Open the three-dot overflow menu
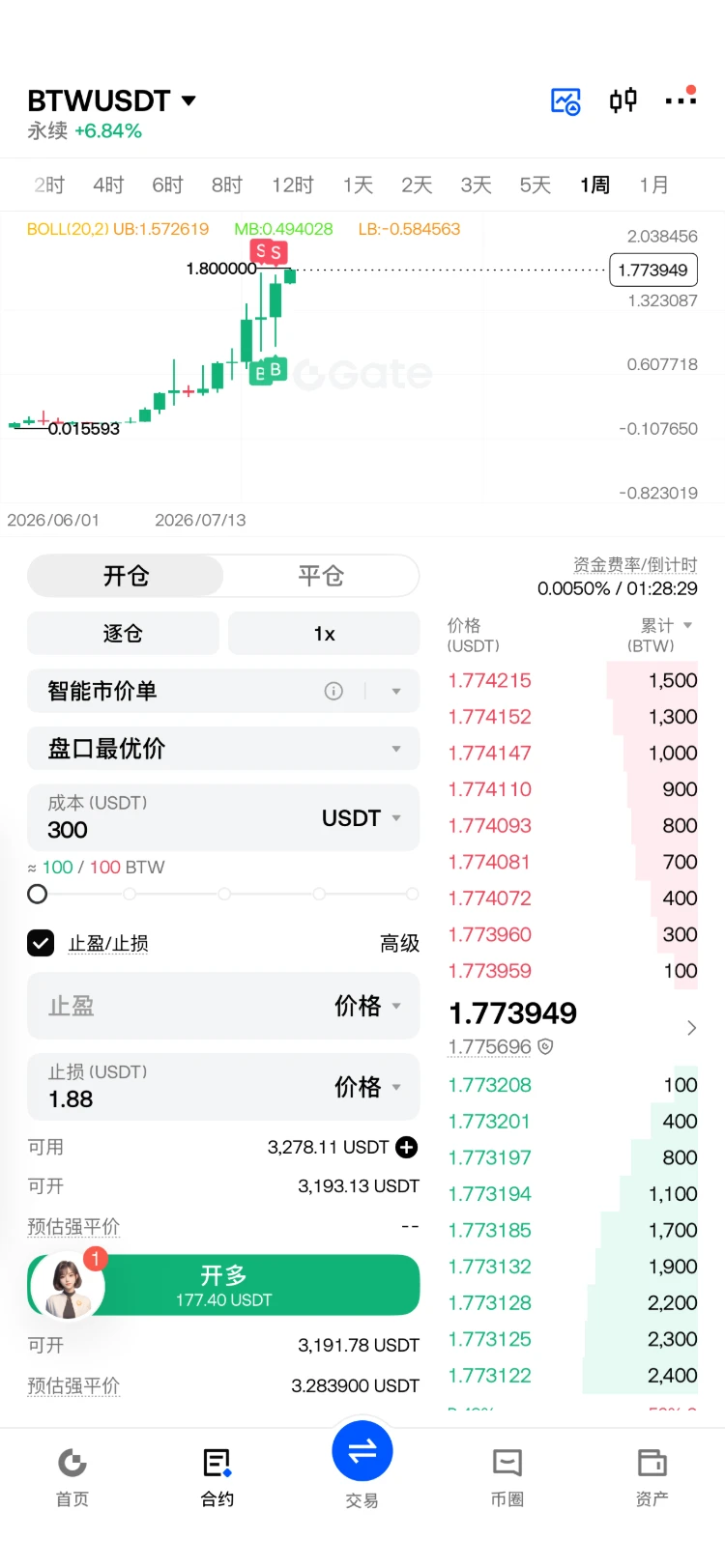Viewport: 725px width, 1568px height. (681, 98)
